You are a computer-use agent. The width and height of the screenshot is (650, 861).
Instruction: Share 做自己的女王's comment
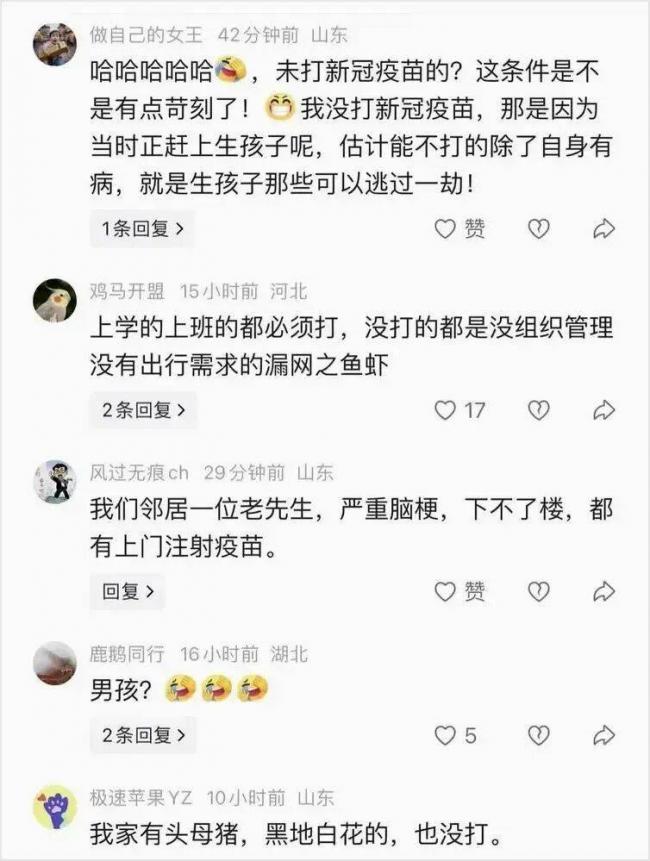603,230
